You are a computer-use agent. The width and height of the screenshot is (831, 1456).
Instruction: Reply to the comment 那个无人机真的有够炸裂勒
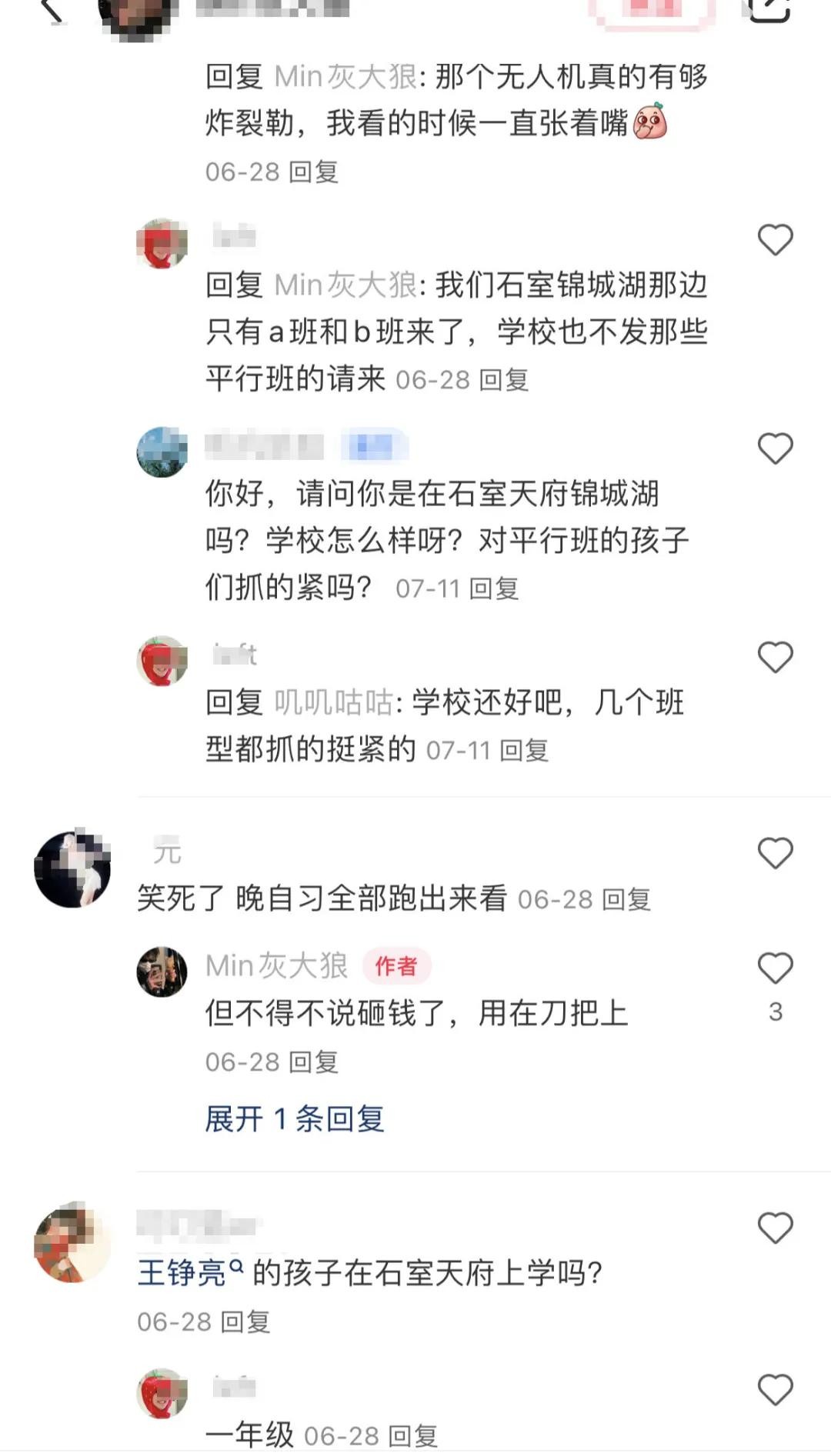tap(314, 172)
